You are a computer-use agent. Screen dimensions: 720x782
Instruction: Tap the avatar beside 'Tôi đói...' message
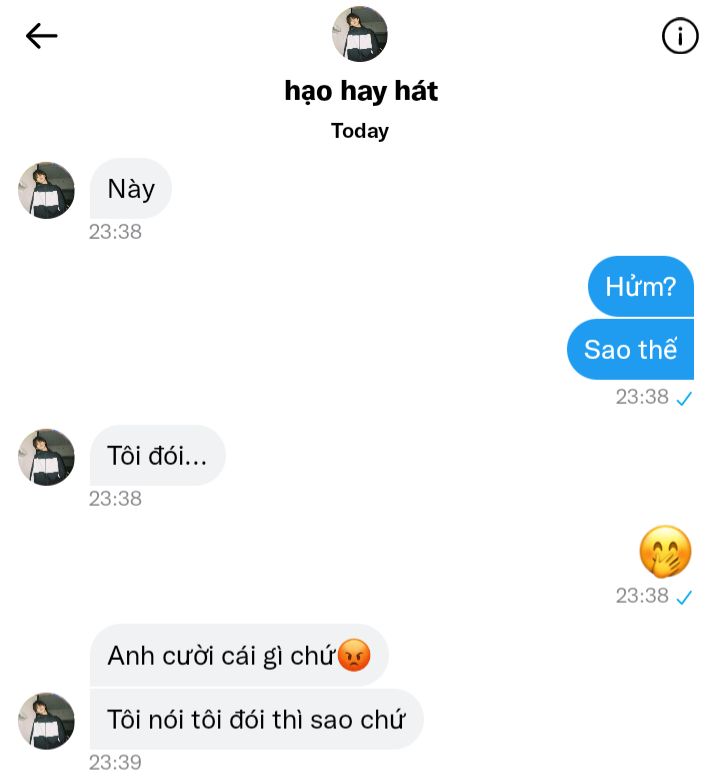pos(46,458)
